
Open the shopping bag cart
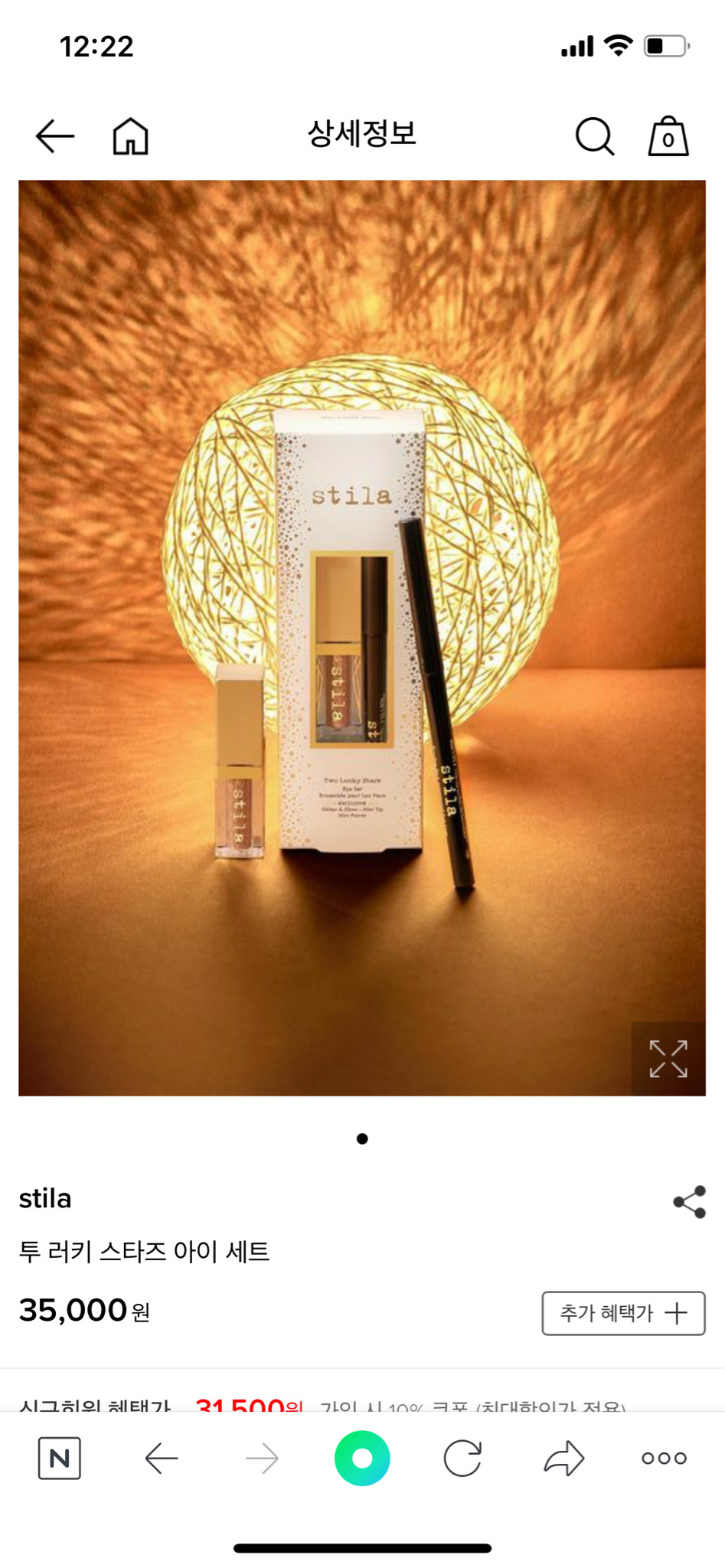pos(668,136)
